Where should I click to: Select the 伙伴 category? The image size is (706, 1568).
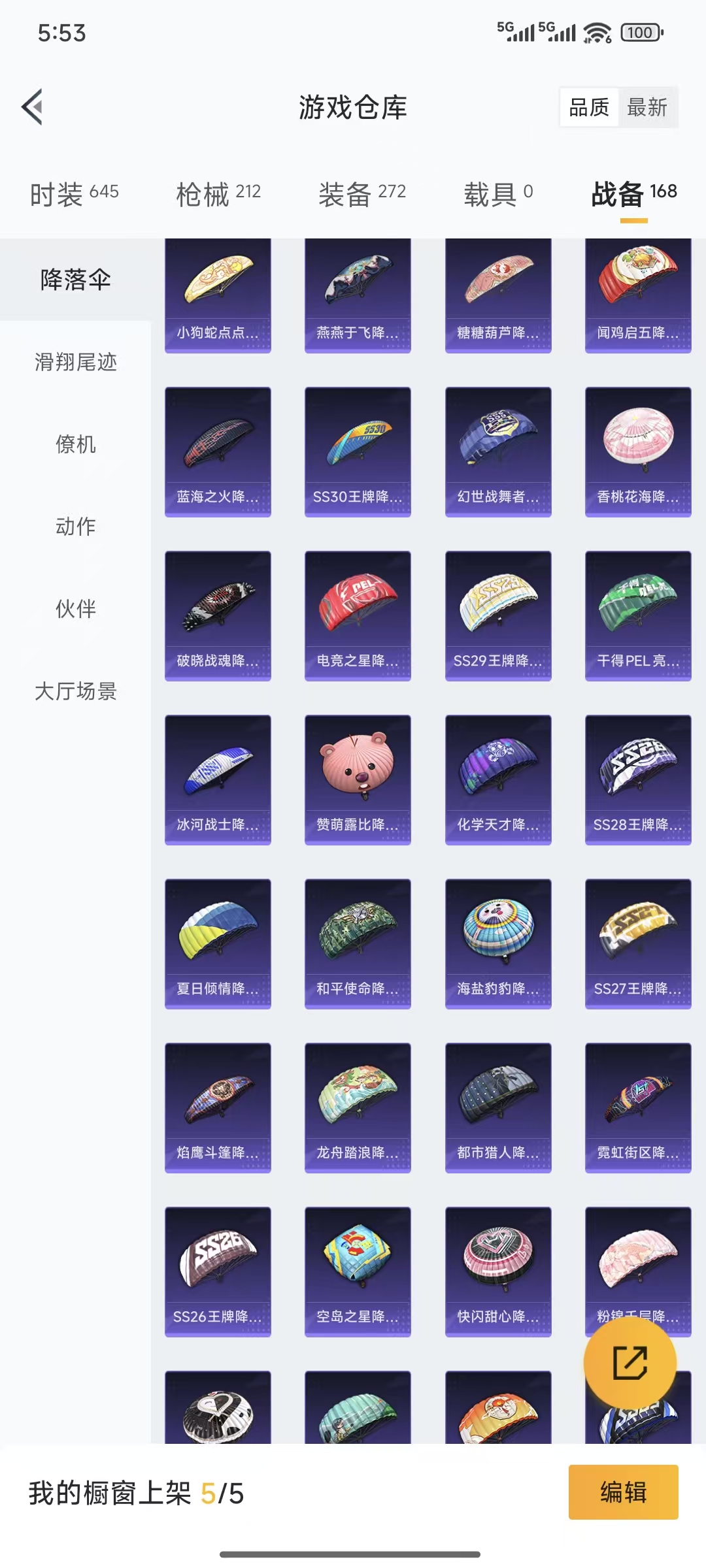point(76,609)
